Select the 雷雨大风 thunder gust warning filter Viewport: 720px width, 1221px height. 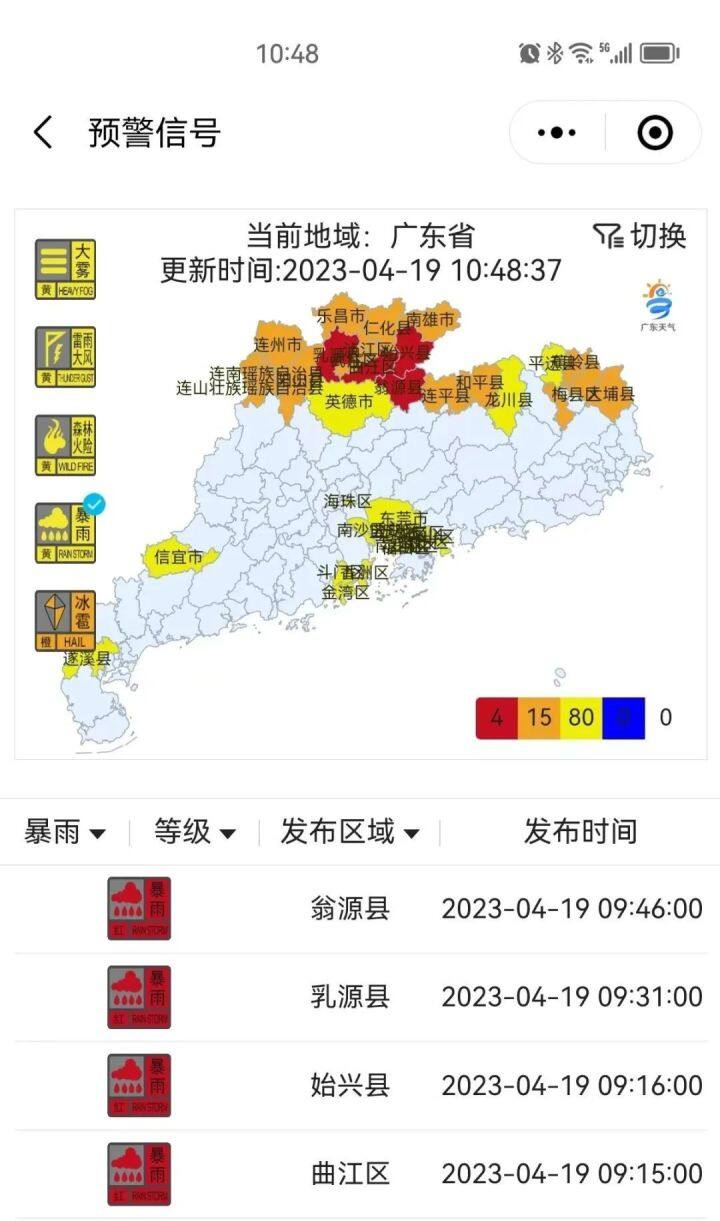coord(67,357)
